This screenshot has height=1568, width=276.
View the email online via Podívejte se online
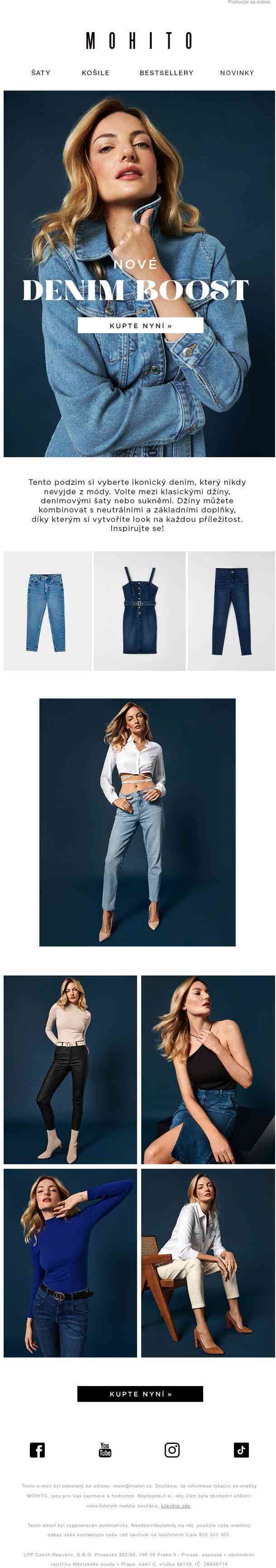(x=249, y=2)
